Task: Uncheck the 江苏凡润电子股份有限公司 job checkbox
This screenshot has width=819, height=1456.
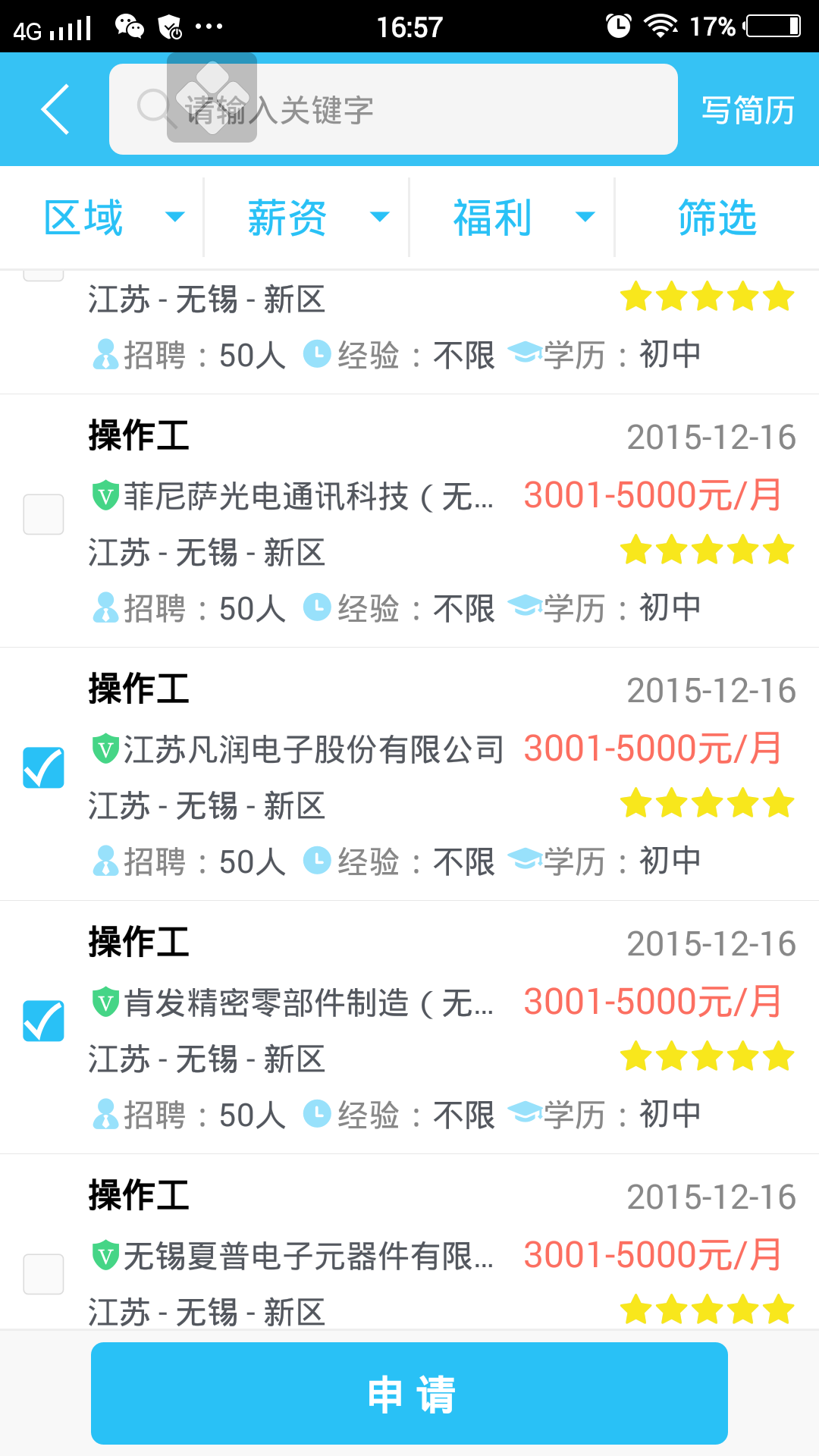Action: 43,767
